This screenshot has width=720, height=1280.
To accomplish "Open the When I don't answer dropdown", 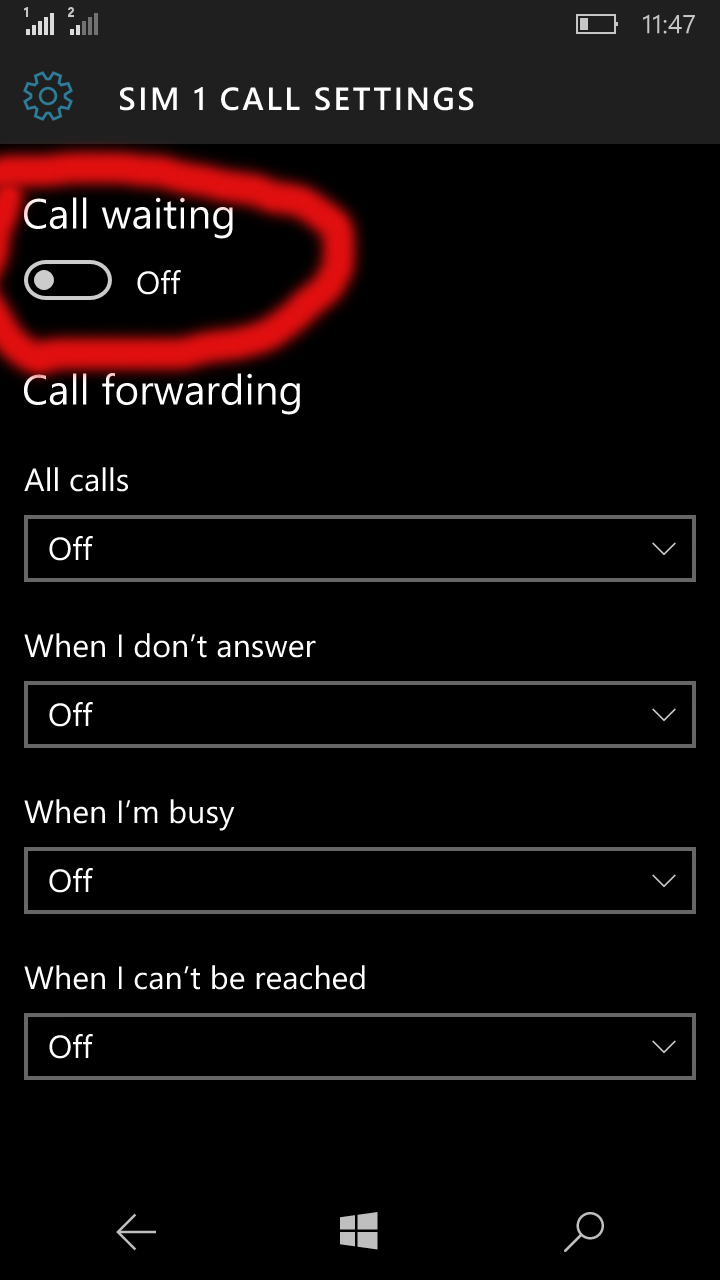I will coord(359,714).
